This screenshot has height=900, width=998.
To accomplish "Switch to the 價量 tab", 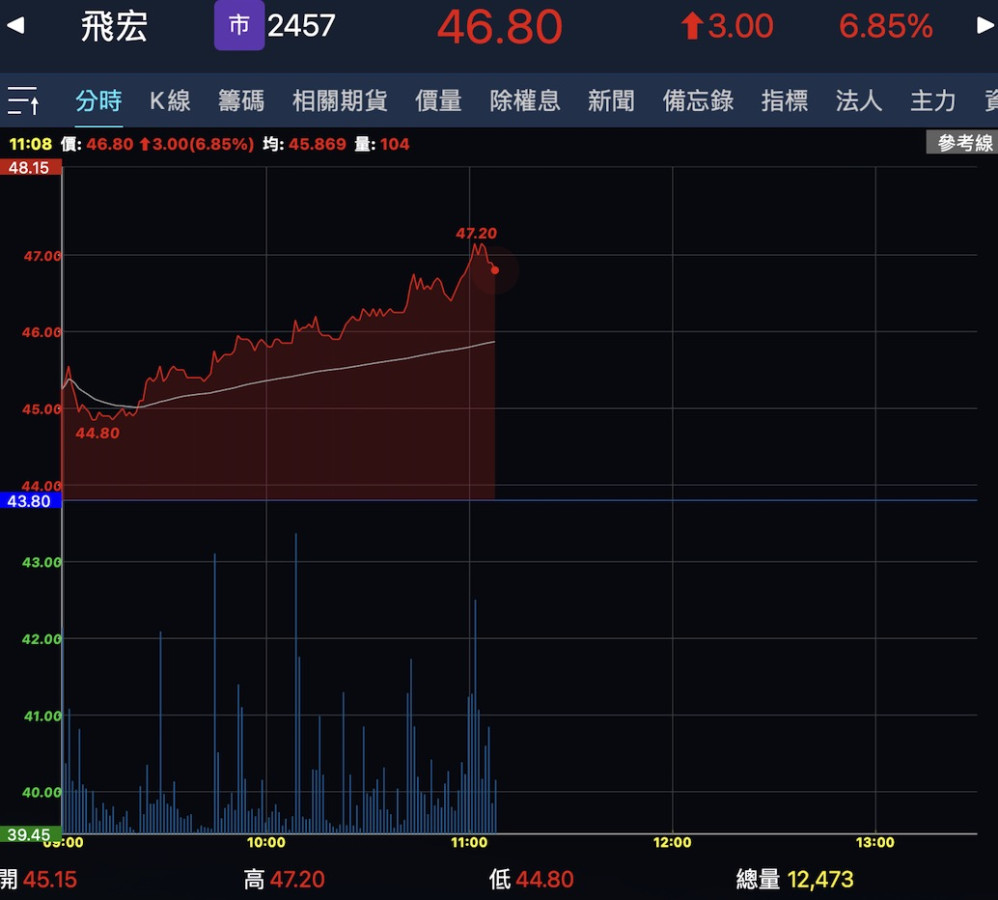I will point(438,101).
